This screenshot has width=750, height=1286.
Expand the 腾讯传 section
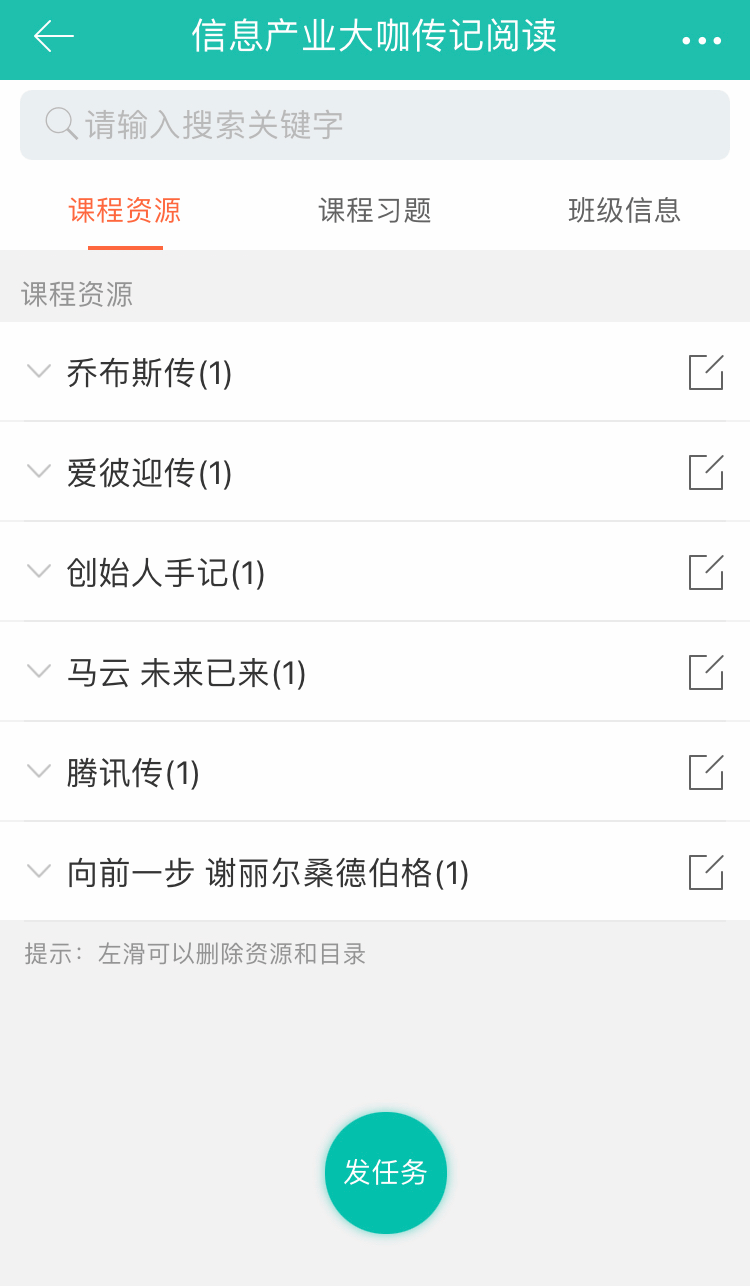coord(39,771)
